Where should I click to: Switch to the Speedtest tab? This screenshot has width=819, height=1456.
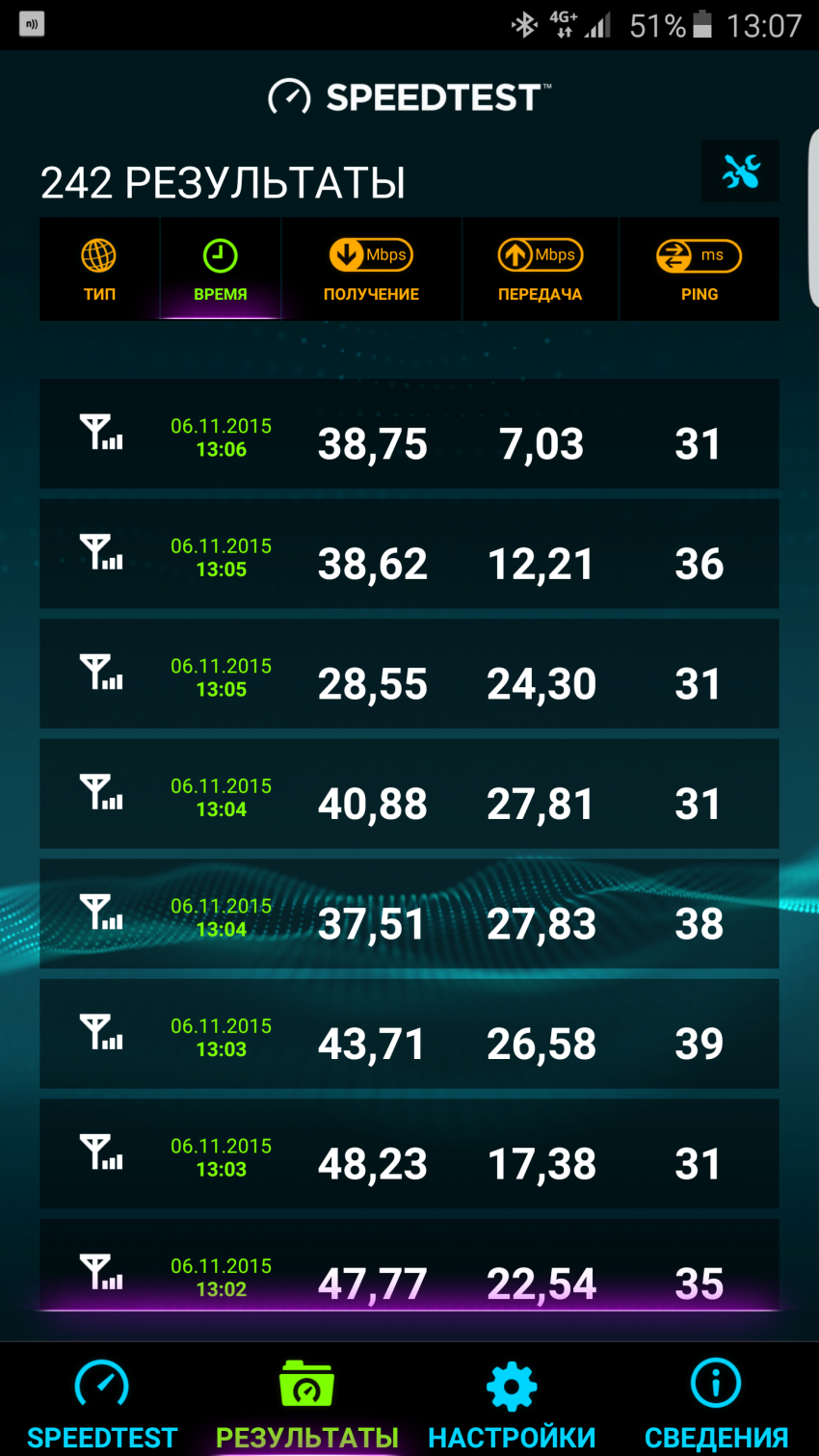(x=102, y=1402)
